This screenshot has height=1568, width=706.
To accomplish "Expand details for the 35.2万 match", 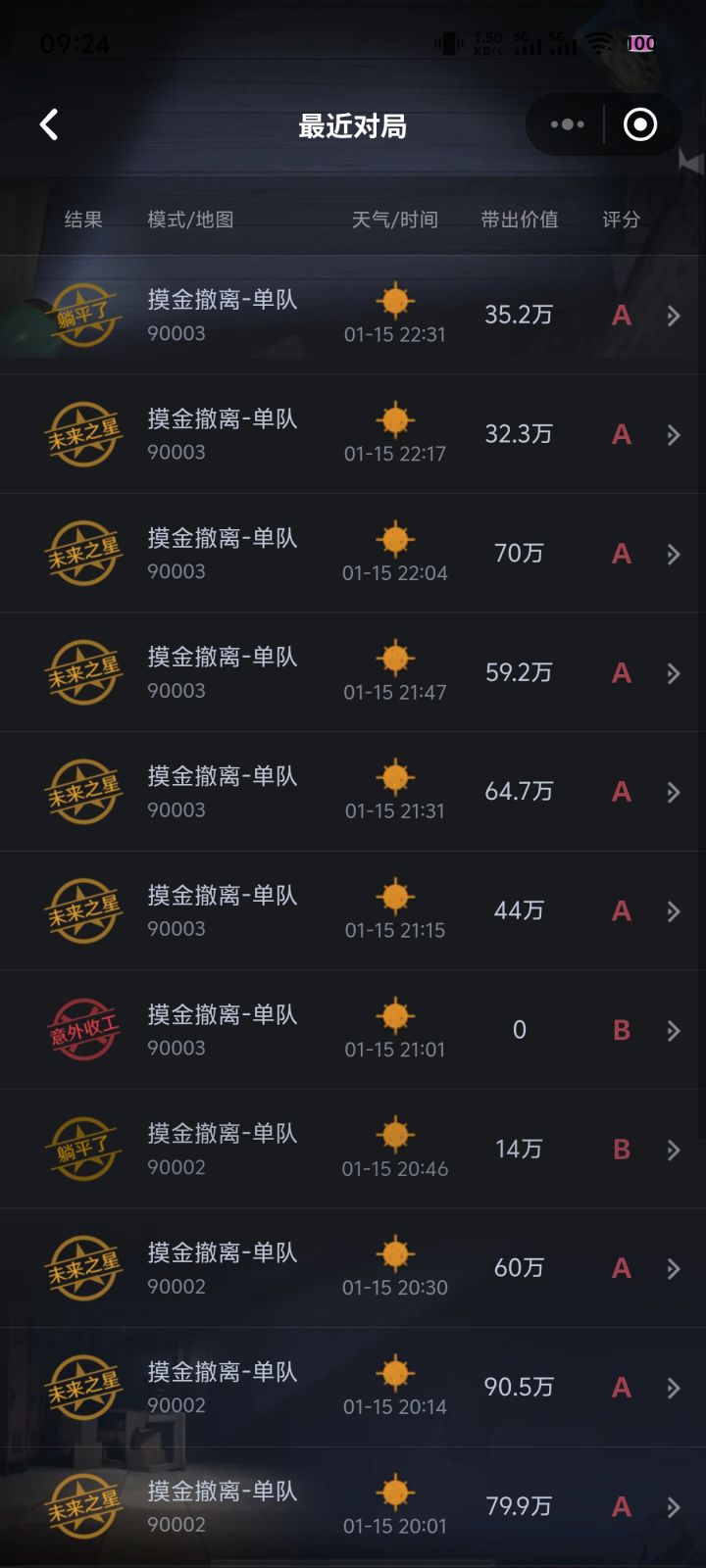I will (x=673, y=316).
